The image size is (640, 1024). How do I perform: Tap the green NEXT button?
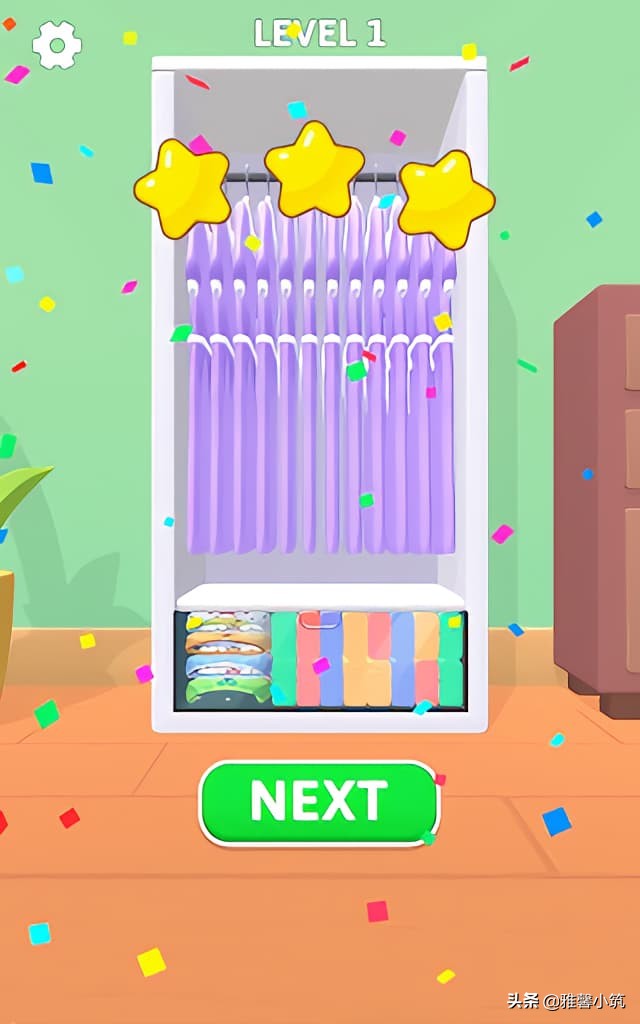click(319, 802)
